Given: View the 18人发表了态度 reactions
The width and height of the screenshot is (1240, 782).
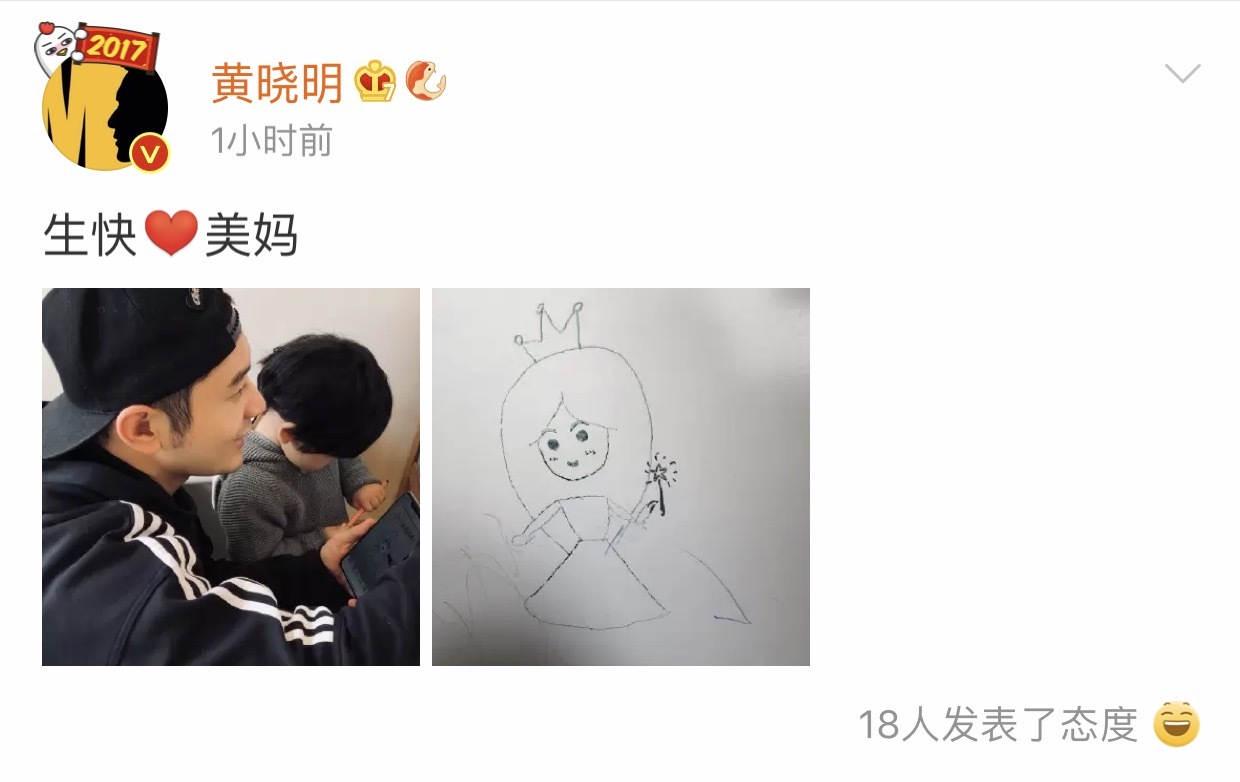Looking at the screenshot, I should [998, 725].
